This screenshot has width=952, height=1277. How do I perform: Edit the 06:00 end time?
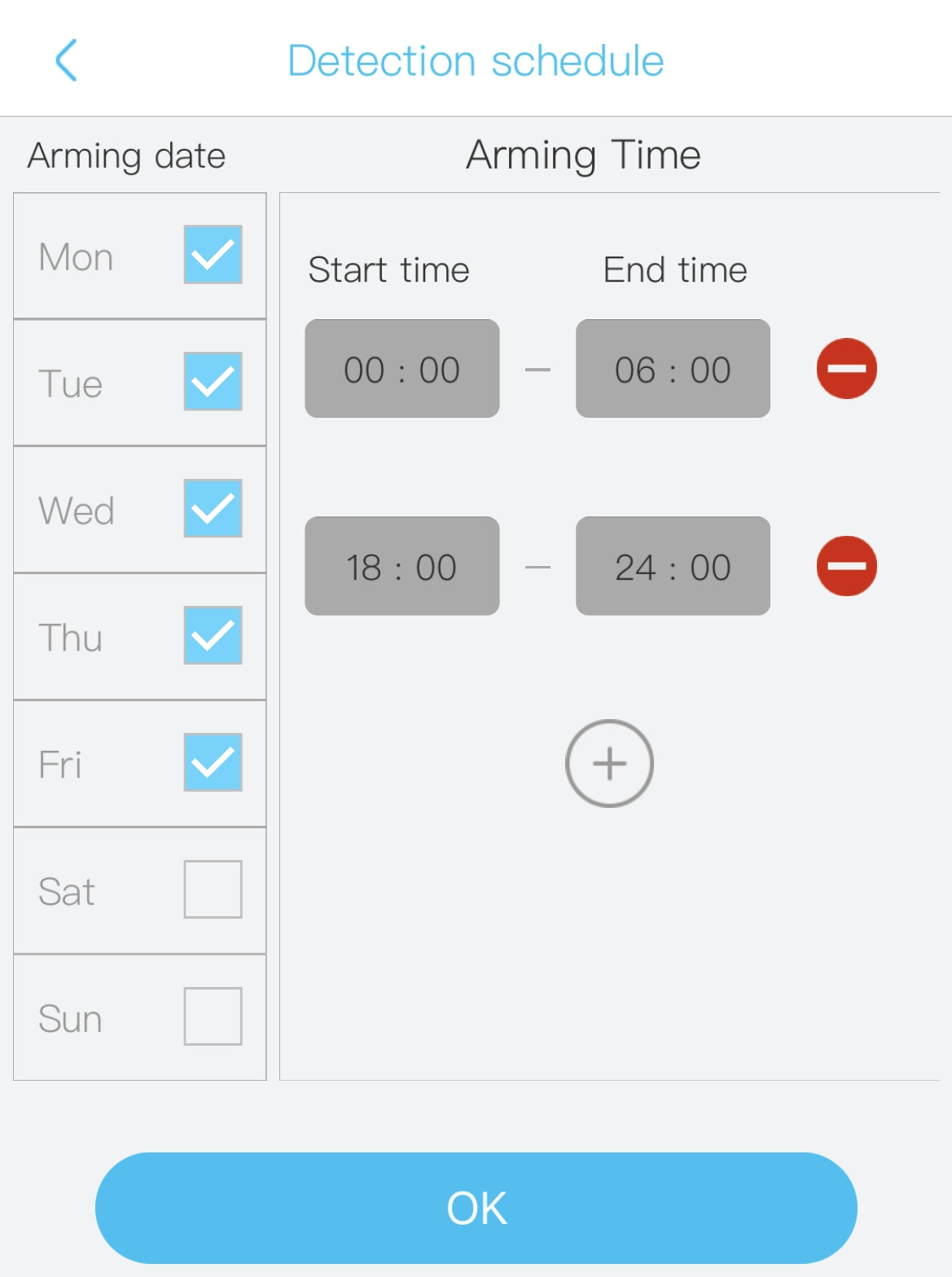point(673,369)
